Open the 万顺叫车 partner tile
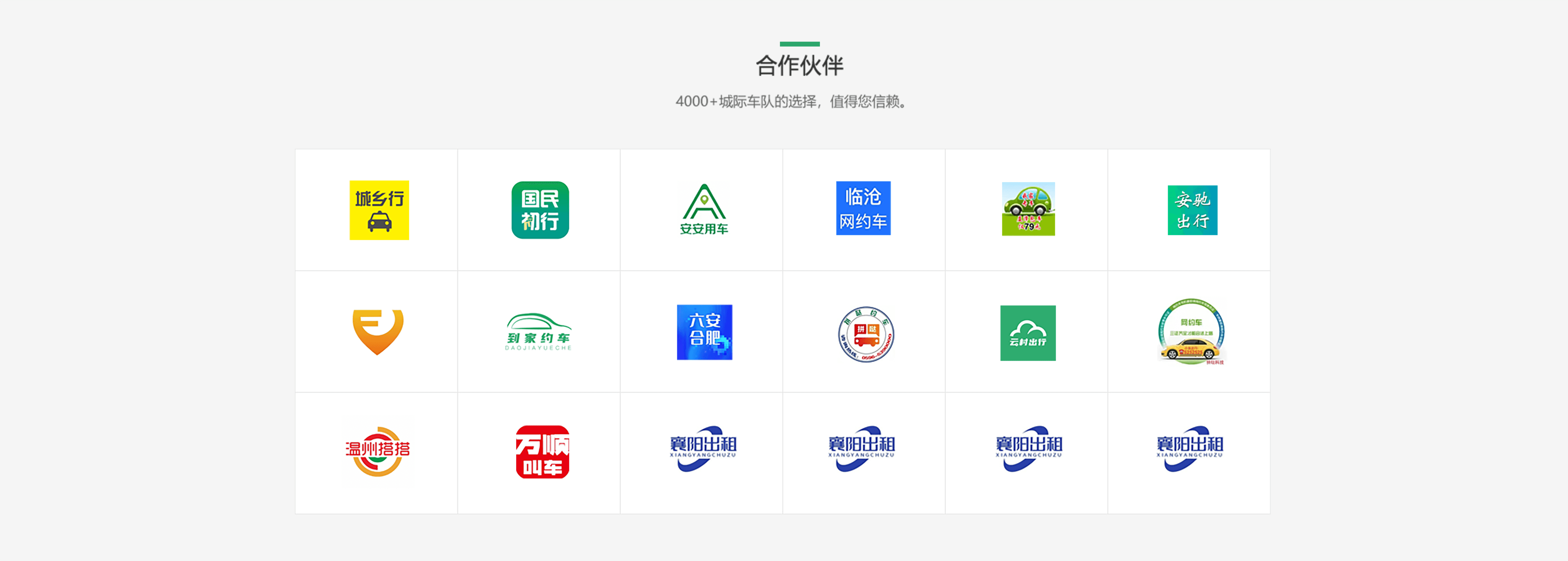1568x561 pixels. pyautogui.click(x=542, y=452)
